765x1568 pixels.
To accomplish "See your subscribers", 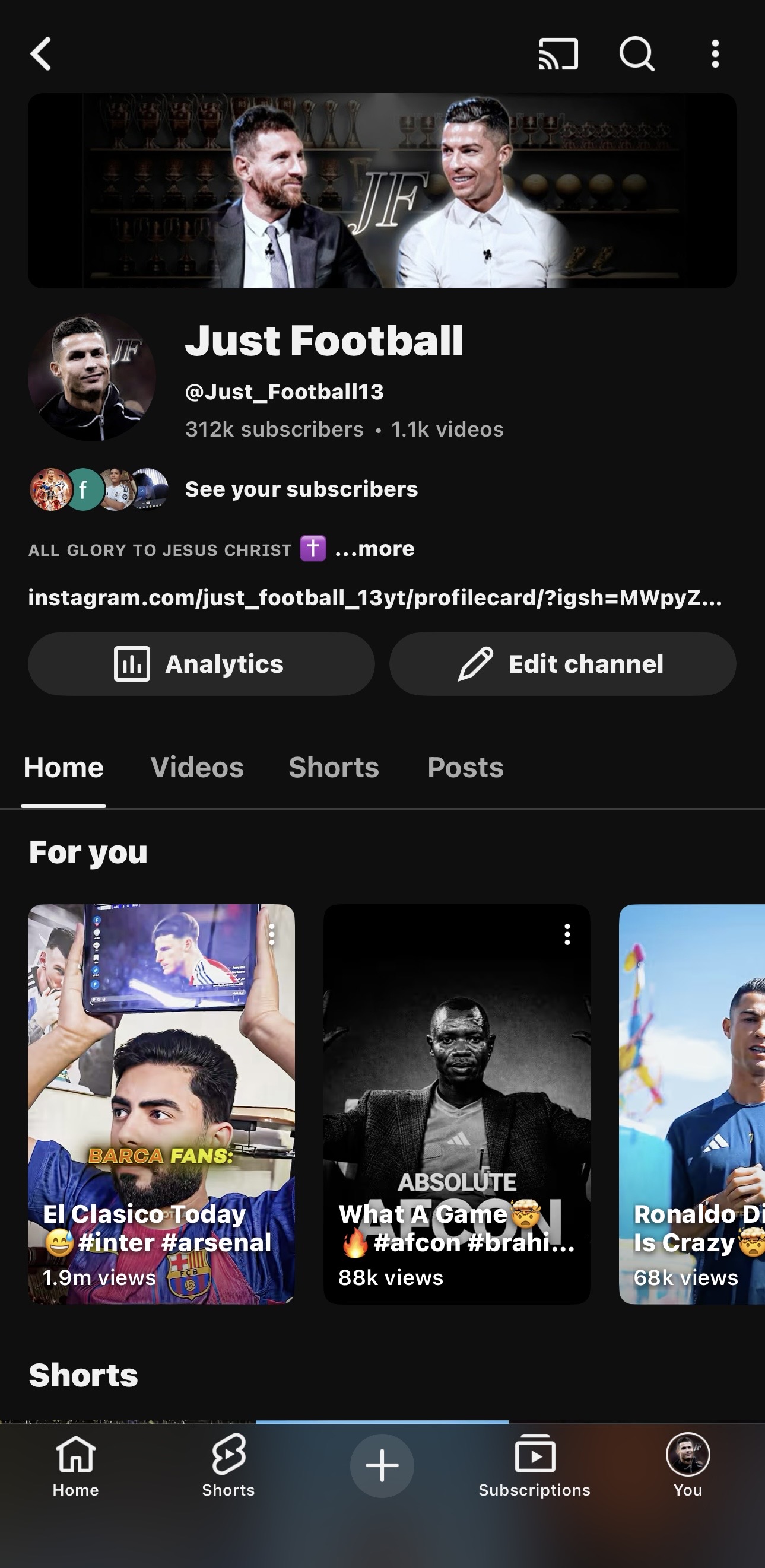I will (x=301, y=489).
